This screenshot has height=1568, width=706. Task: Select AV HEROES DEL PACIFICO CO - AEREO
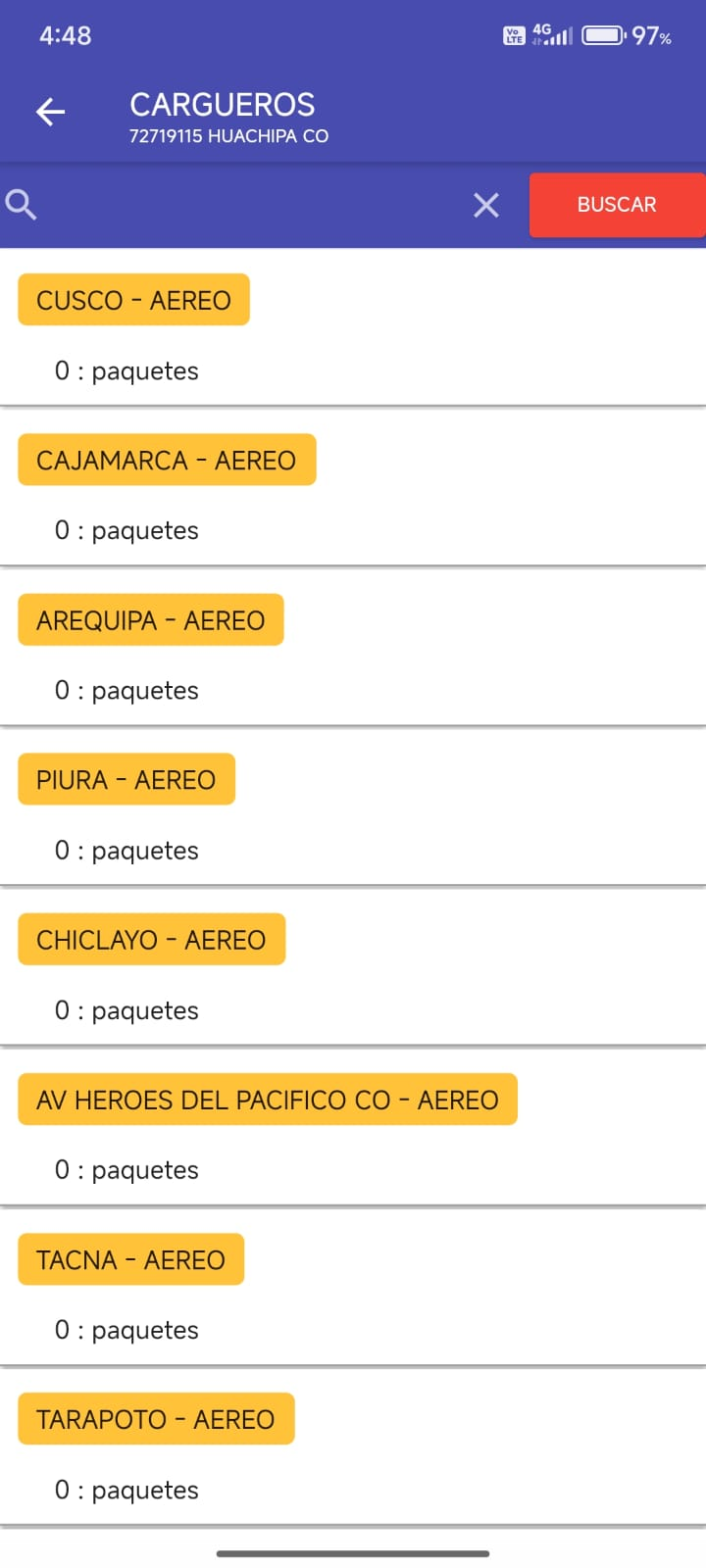click(x=268, y=1100)
